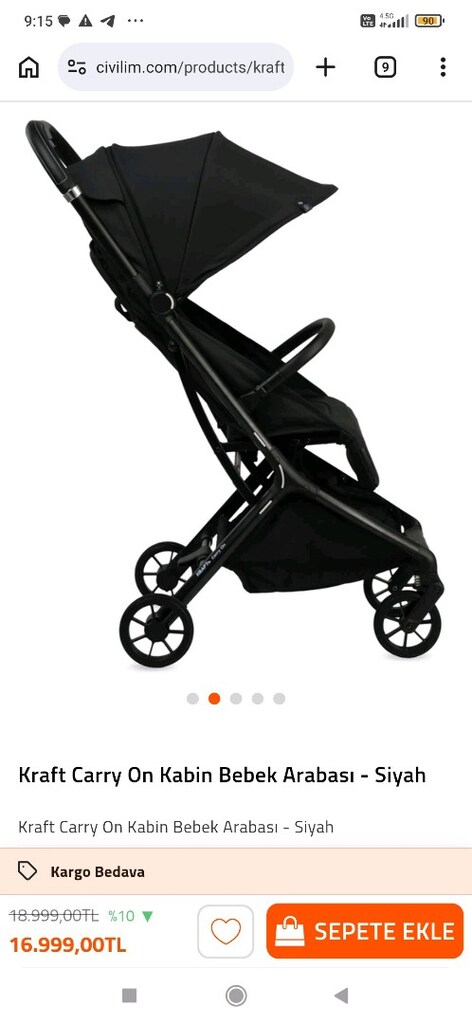The width and height of the screenshot is (472, 1024).
Task: Jump to the first image dot
Action: 193,699
